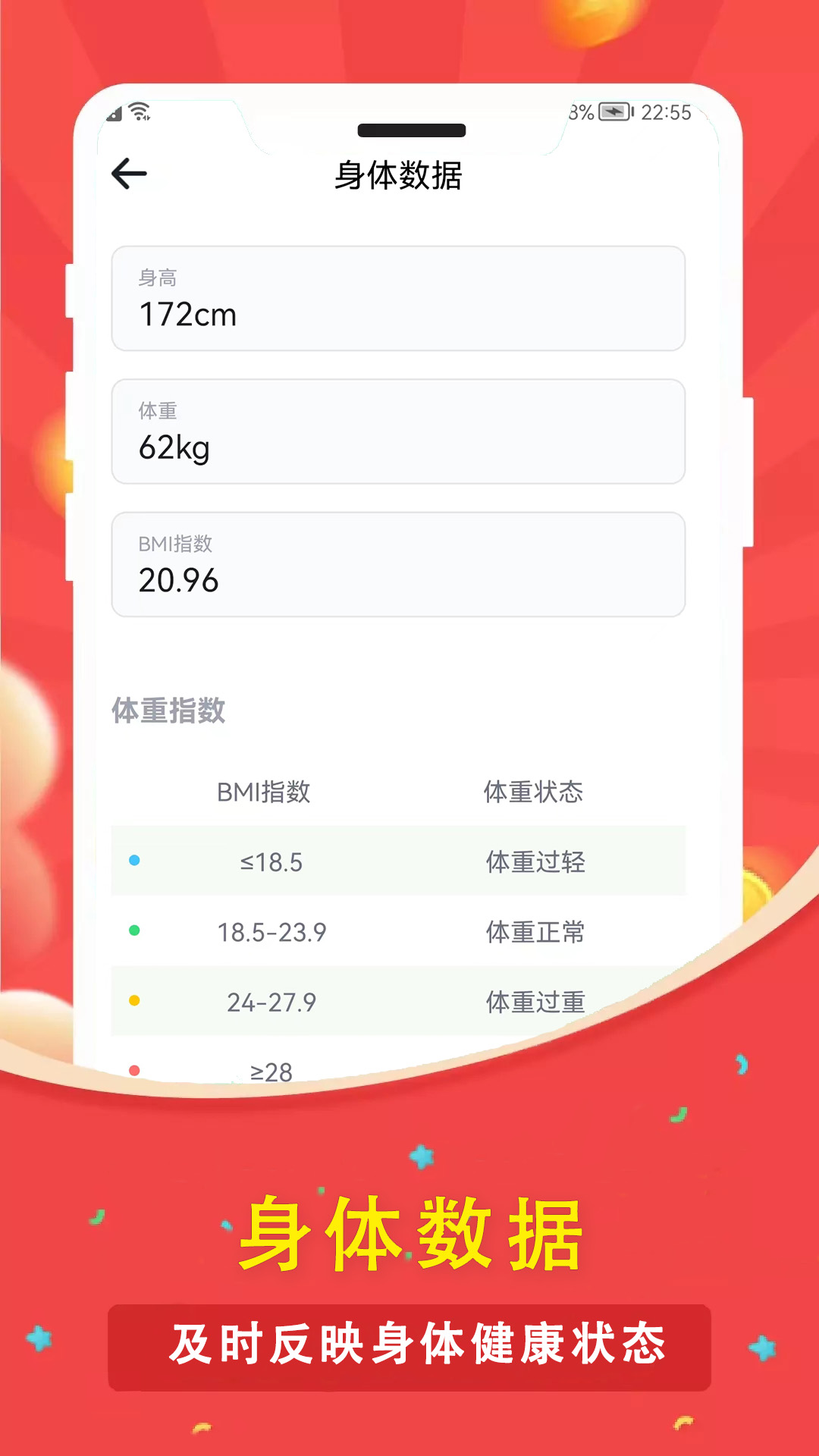This screenshot has width=819, height=1456.
Task: Click the charging battery icon
Action: (613, 111)
